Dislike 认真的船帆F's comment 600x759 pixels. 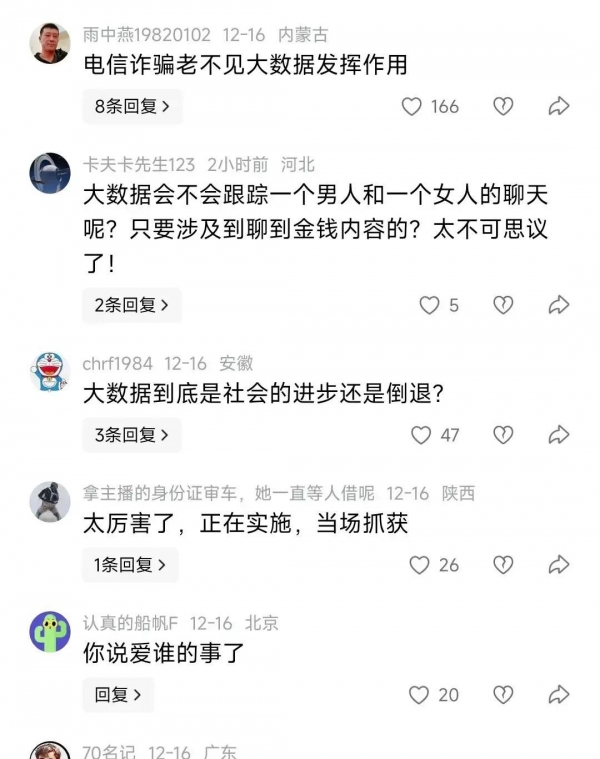(x=503, y=694)
